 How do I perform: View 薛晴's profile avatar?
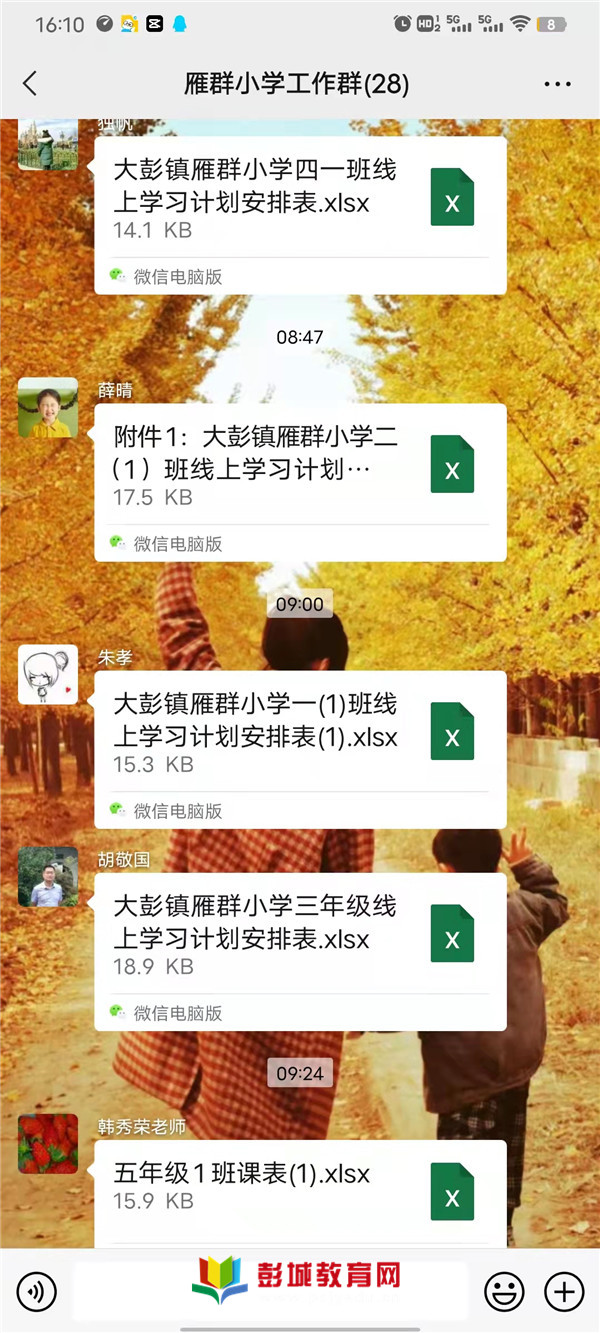48,407
